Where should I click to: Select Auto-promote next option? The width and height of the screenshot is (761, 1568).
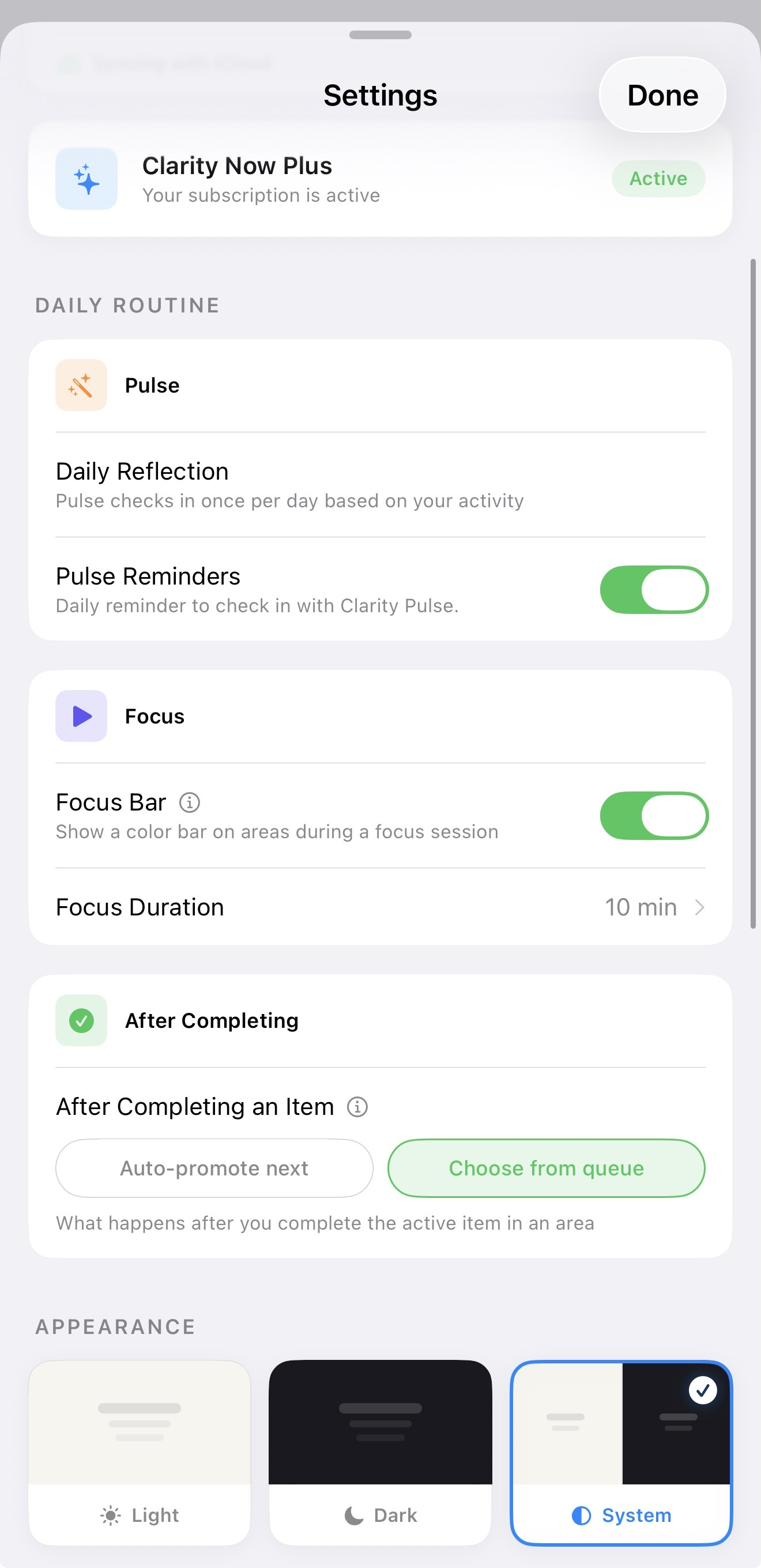(213, 1167)
